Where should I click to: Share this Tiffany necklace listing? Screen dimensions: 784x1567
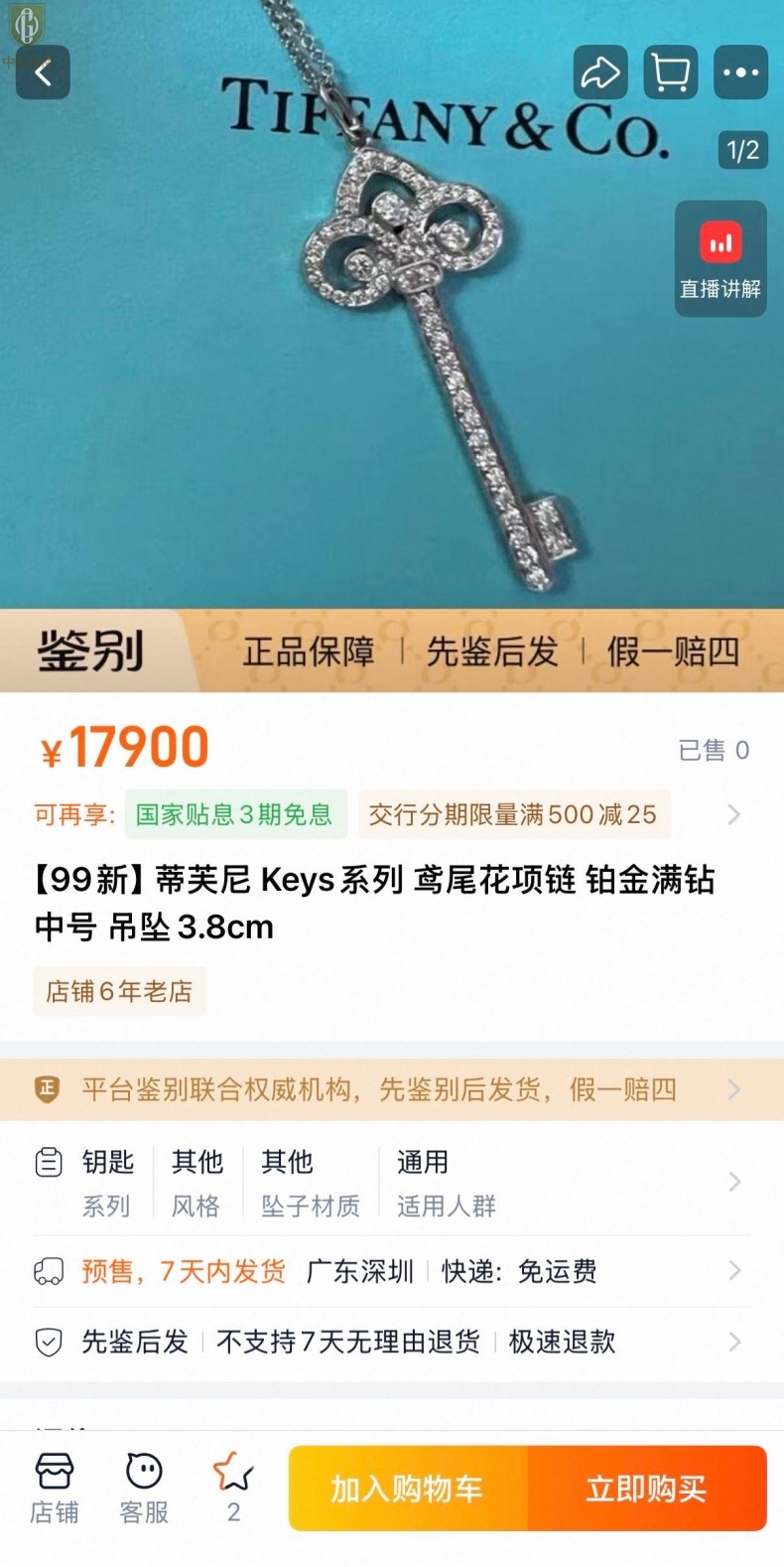tap(600, 72)
